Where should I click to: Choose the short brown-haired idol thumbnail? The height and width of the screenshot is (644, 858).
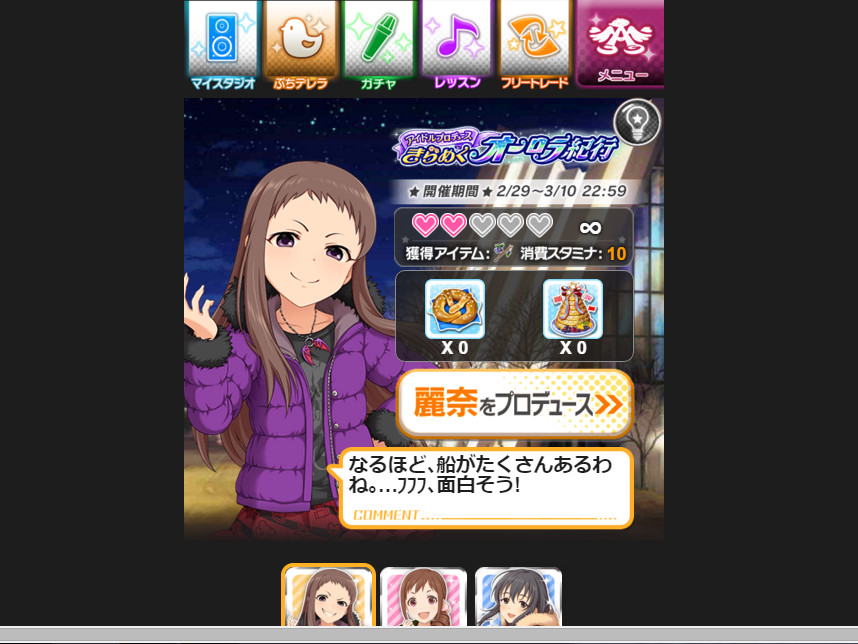[x=423, y=598]
